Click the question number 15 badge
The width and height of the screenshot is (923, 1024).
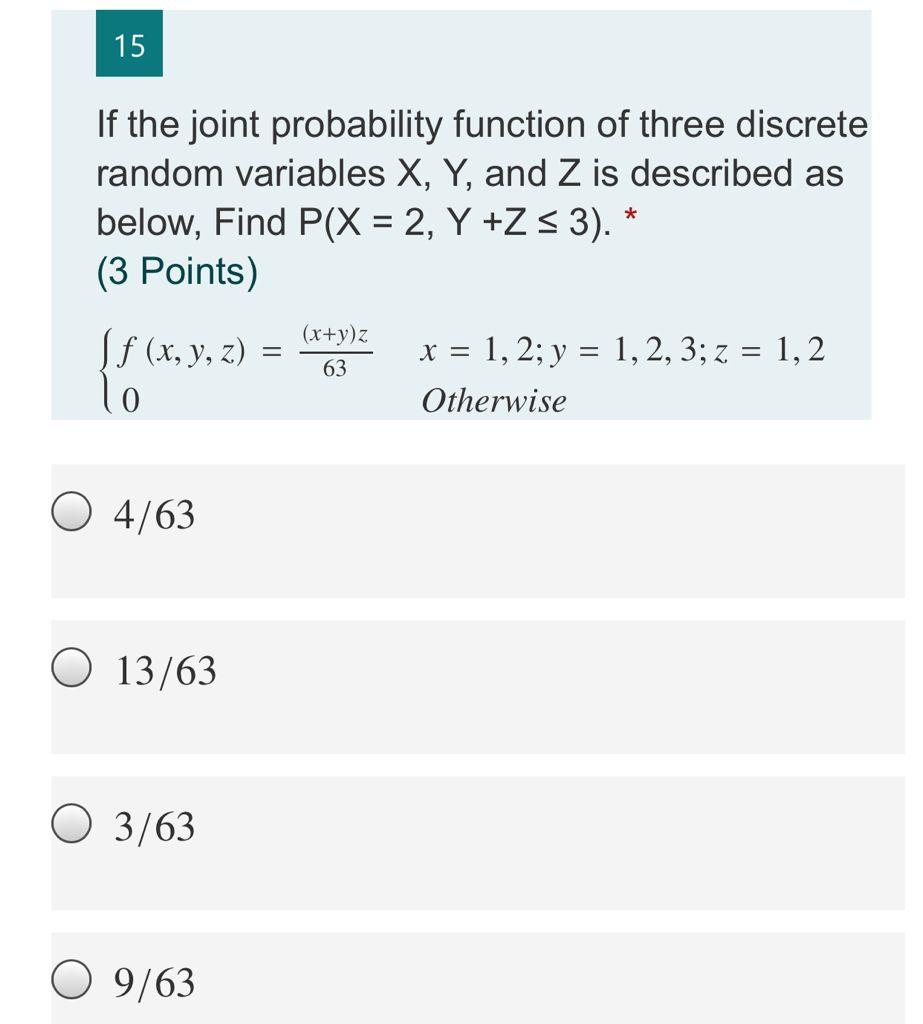click(x=129, y=44)
